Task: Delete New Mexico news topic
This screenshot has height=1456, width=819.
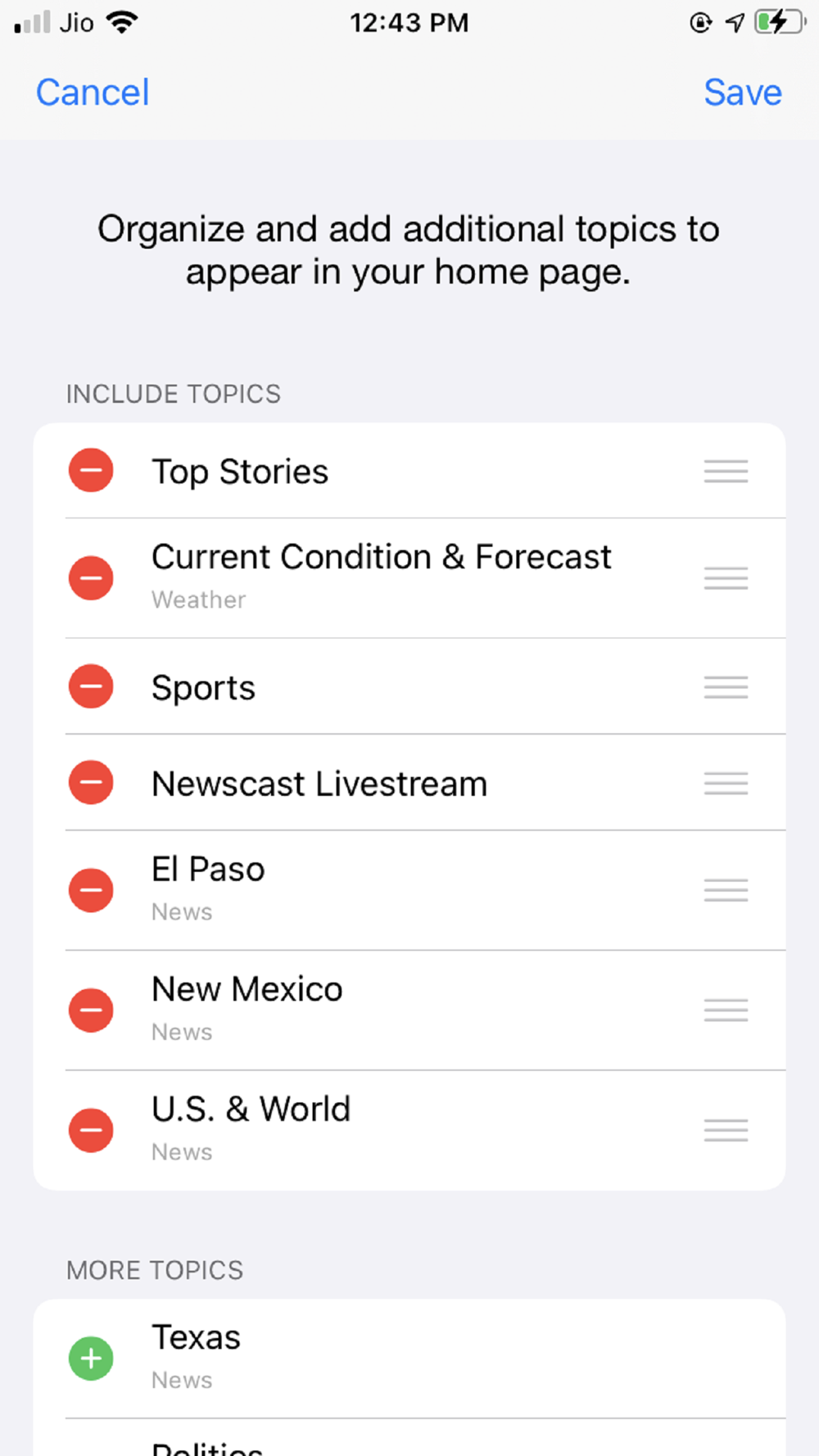Action: click(91, 1011)
